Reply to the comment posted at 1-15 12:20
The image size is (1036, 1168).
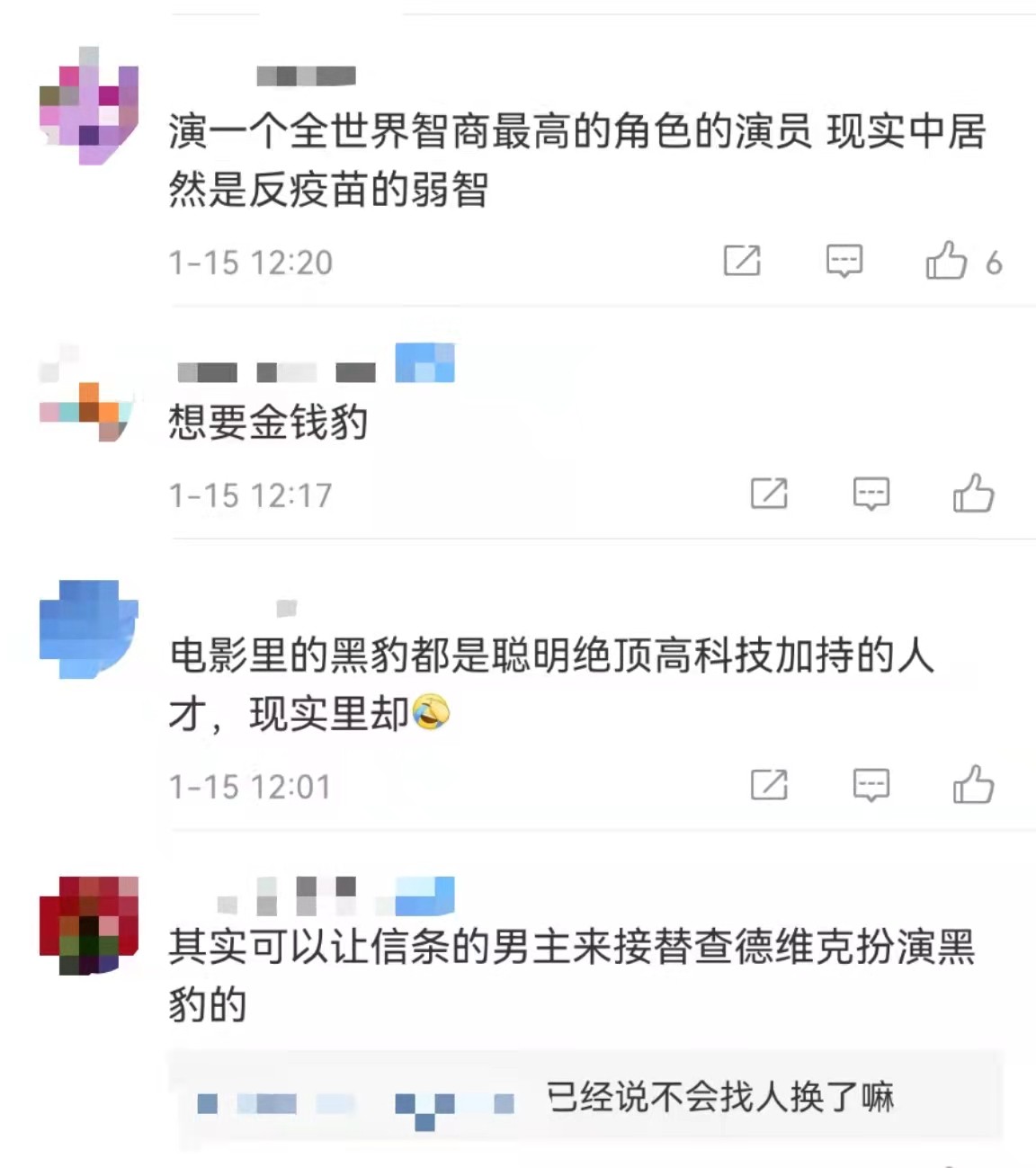click(x=844, y=261)
